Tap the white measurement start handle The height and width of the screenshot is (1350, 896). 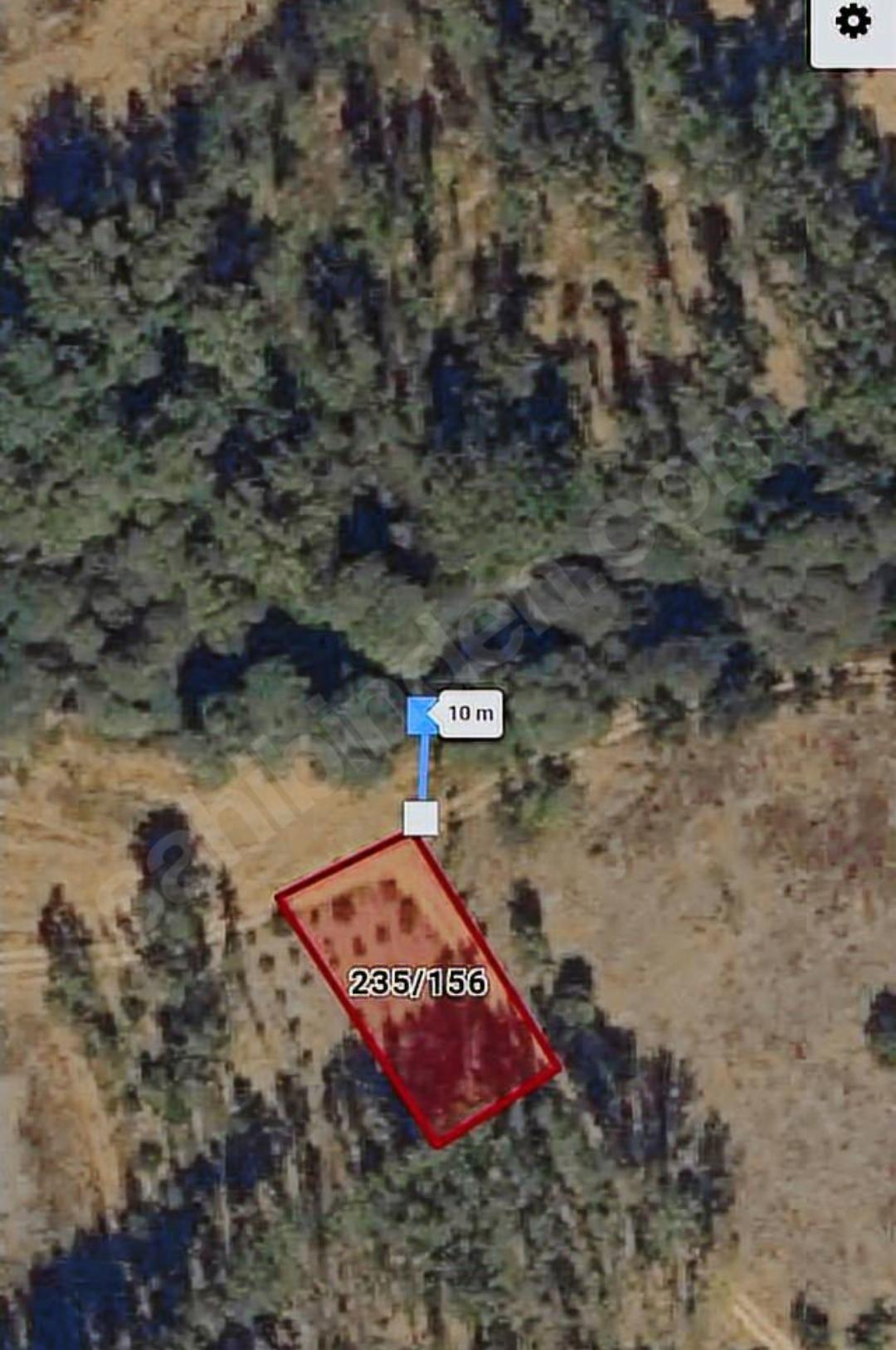(421, 818)
